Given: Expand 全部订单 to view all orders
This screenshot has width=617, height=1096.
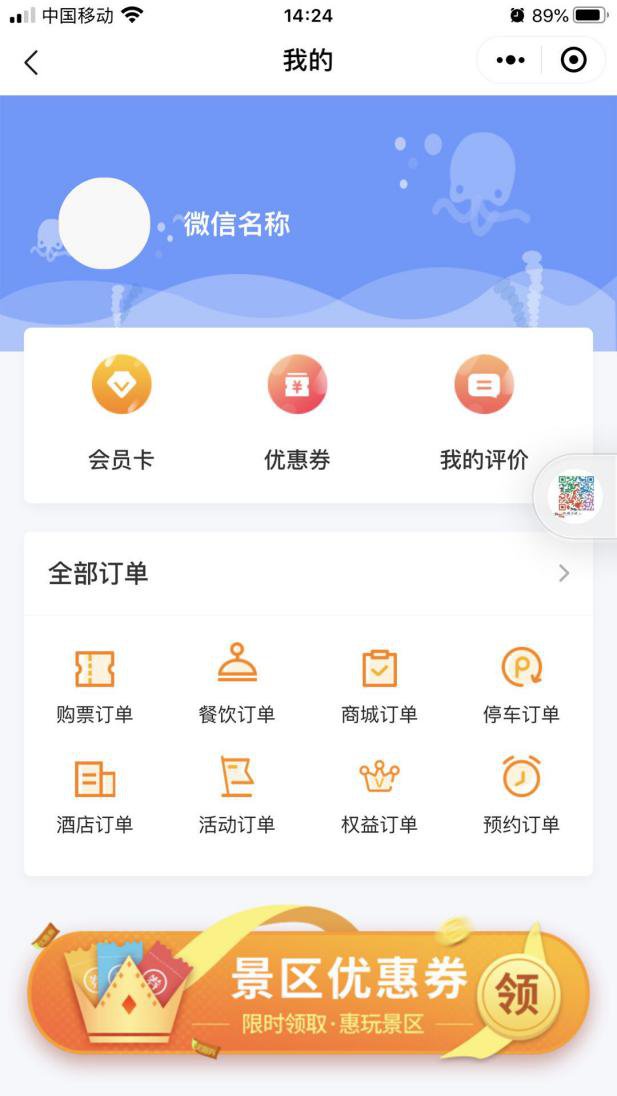Looking at the screenshot, I should 564,573.
